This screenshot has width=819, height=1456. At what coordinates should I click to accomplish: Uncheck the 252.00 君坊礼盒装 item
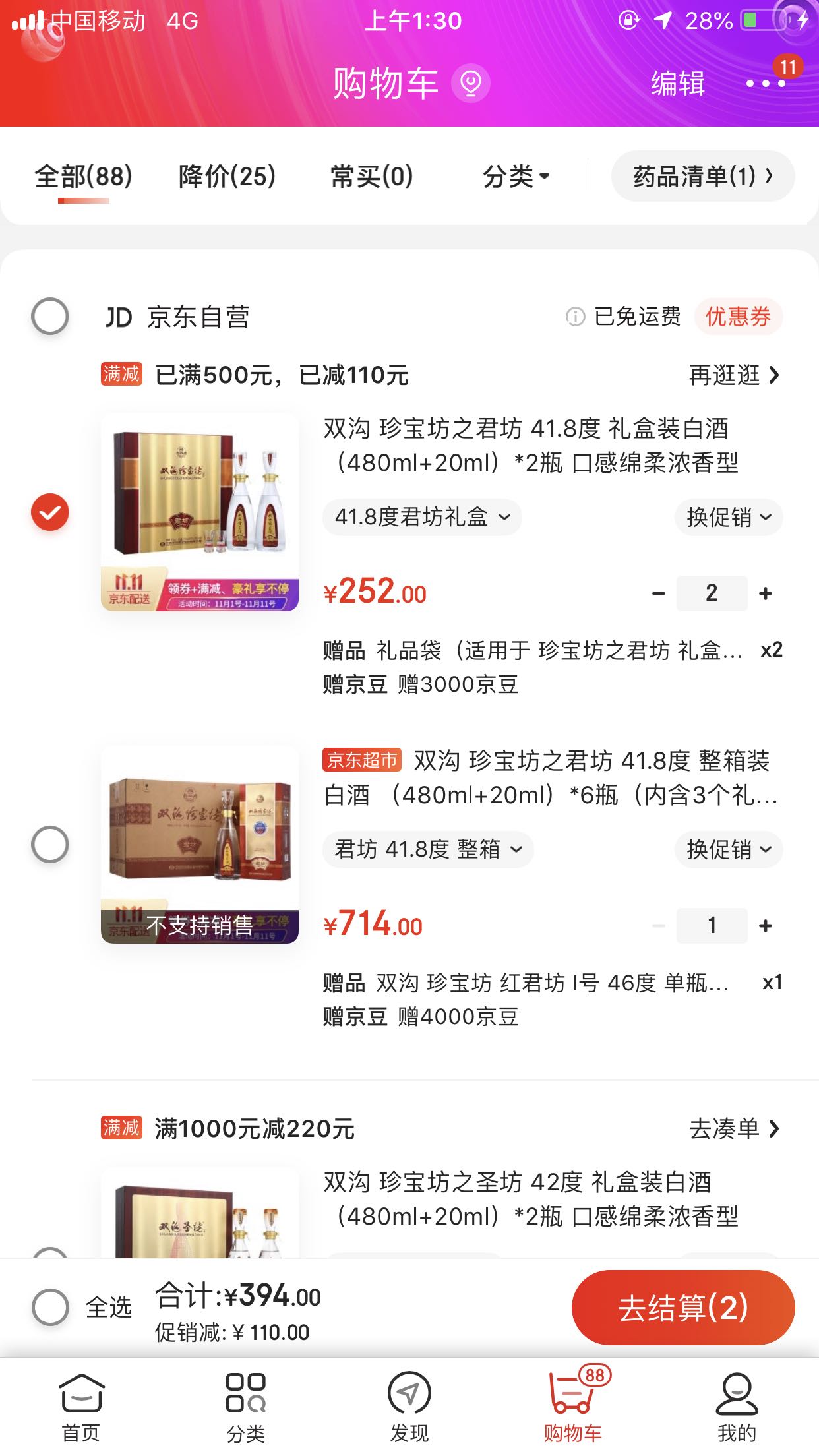(50, 512)
